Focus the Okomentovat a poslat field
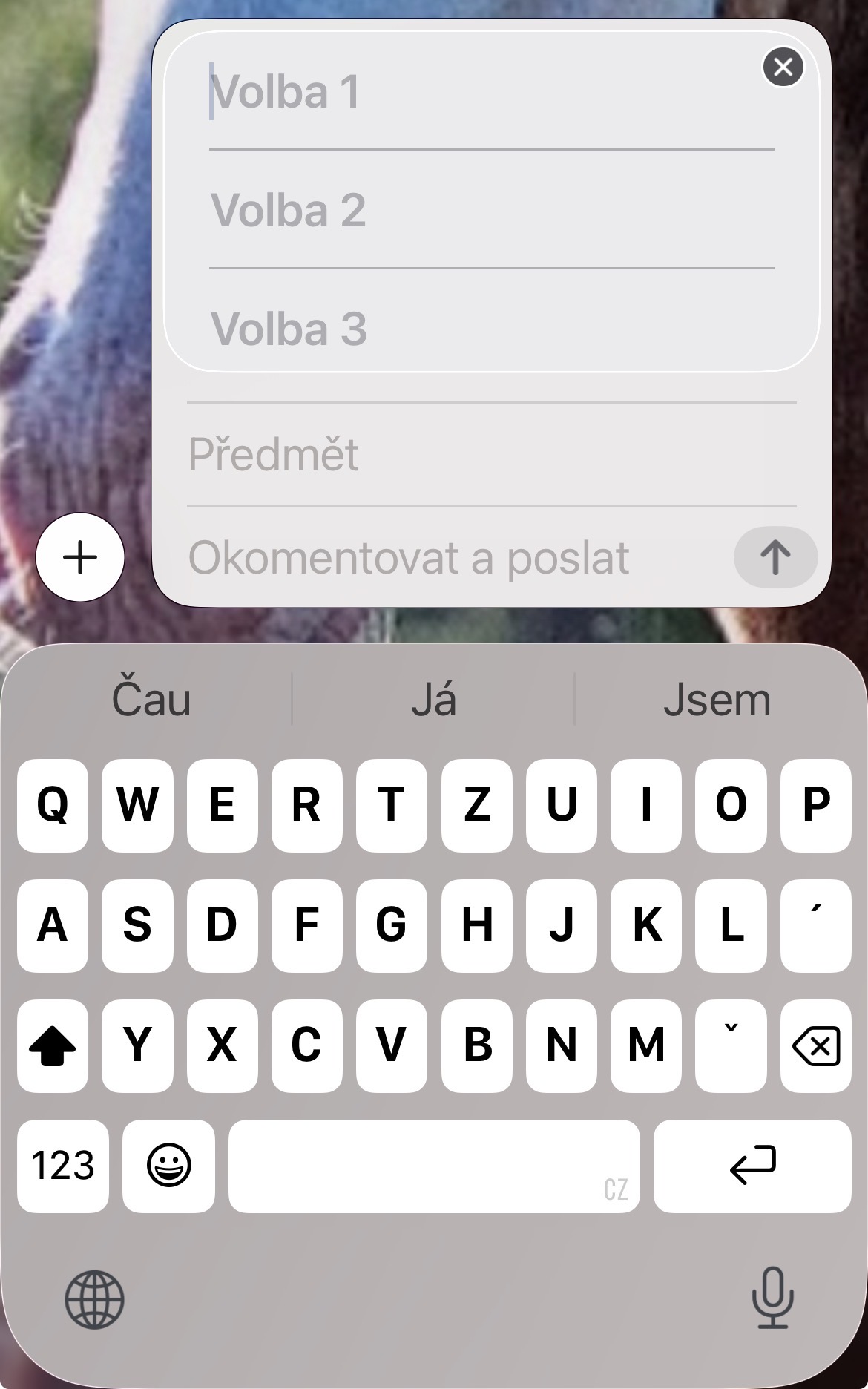Viewport: 868px width, 1389px height. [453, 557]
